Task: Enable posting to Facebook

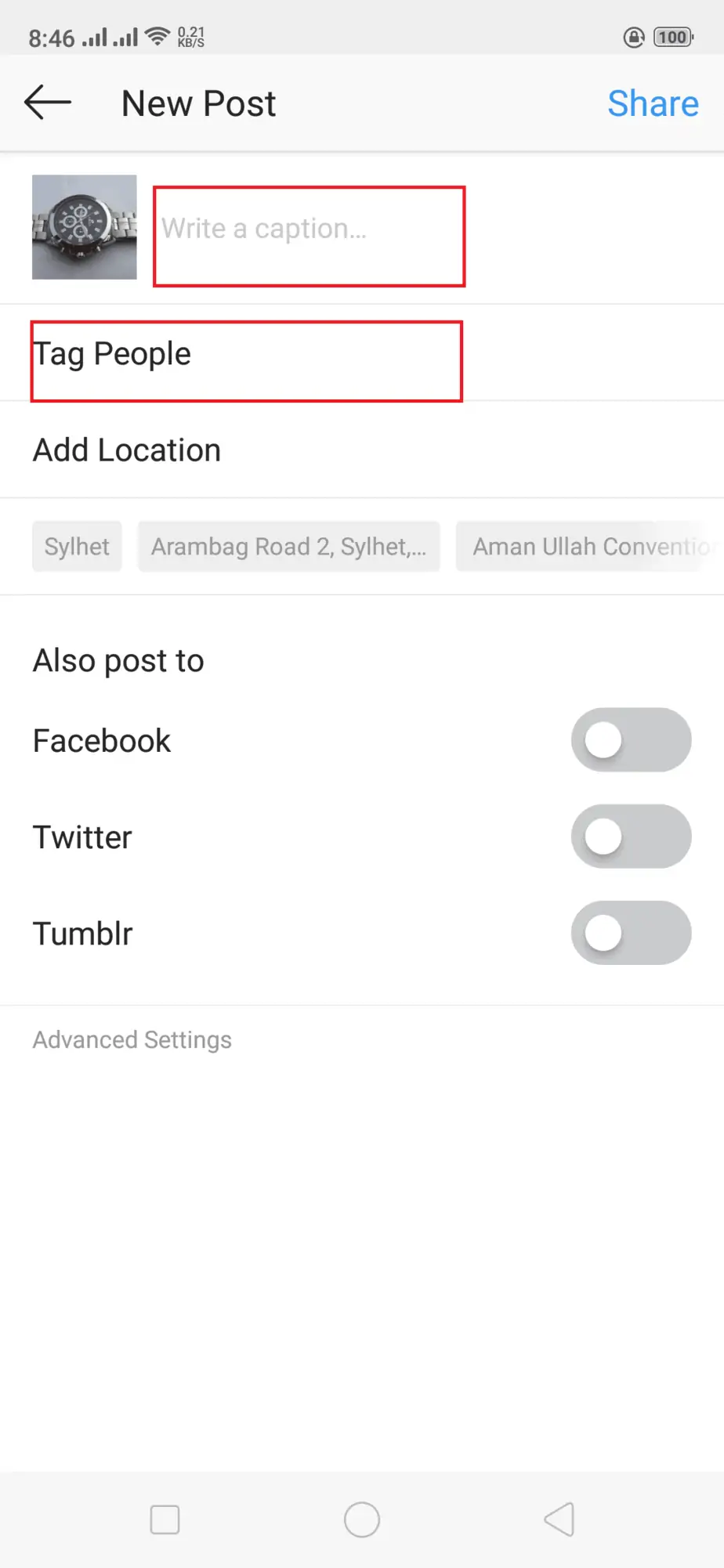Action: tap(631, 740)
